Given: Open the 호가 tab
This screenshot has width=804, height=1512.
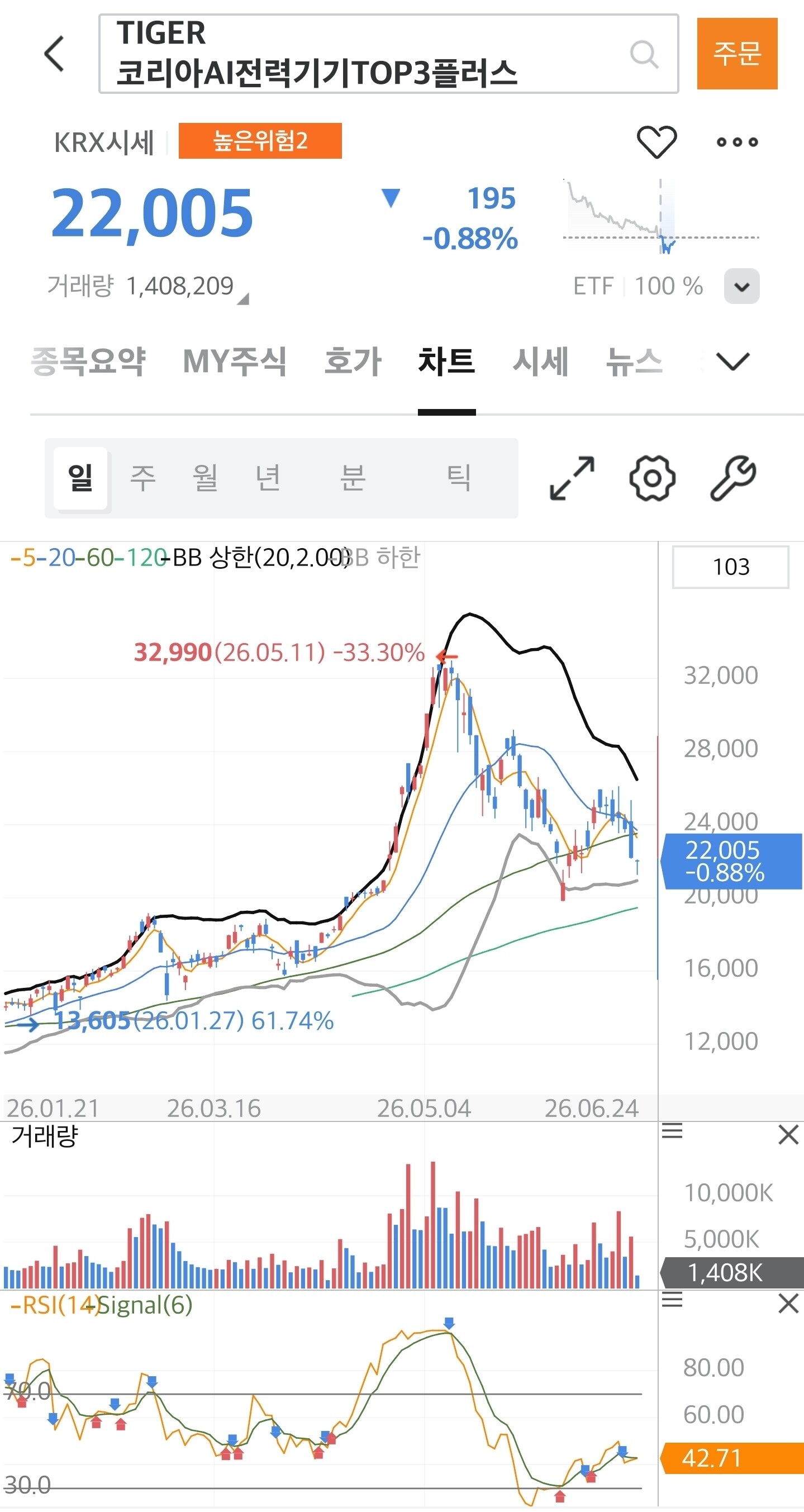Looking at the screenshot, I should (x=353, y=360).
